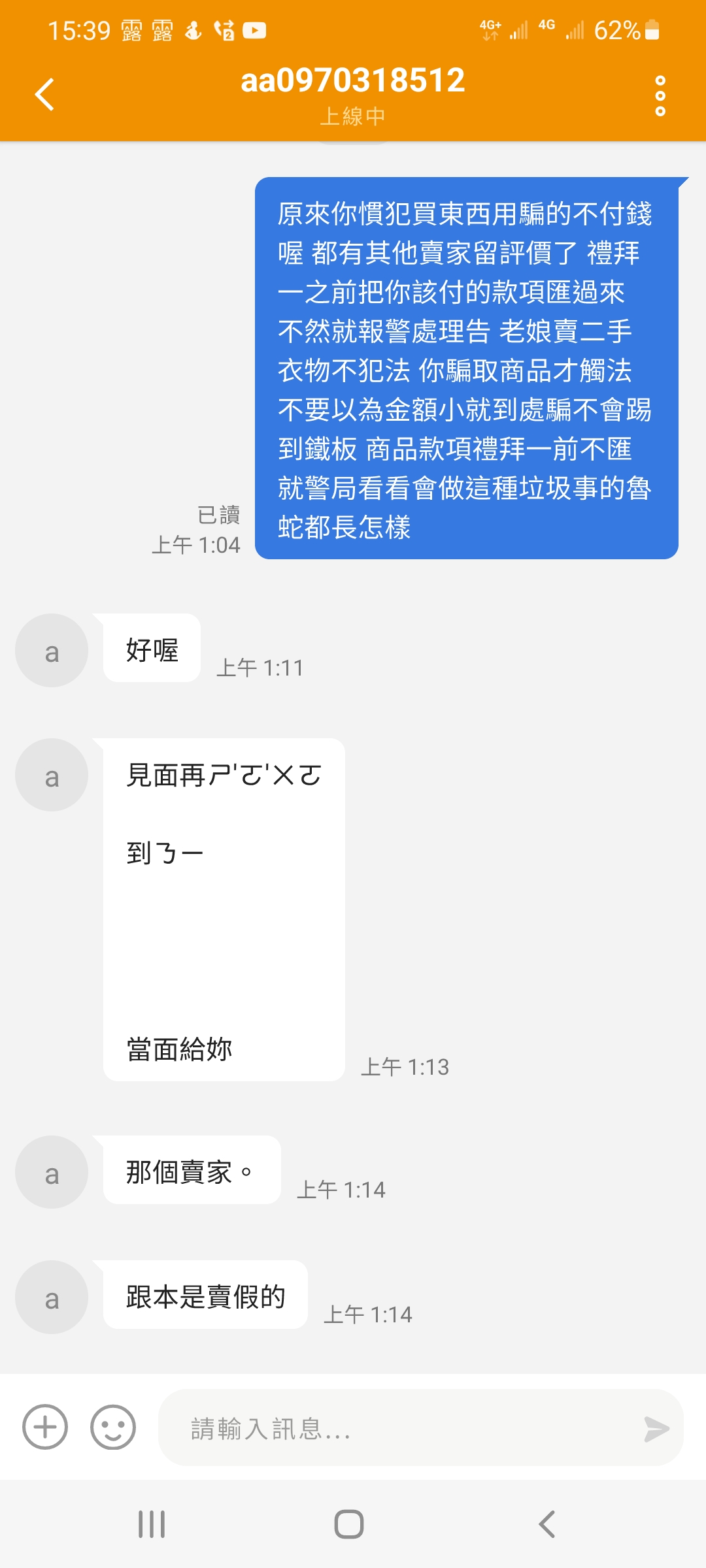This screenshot has width=706, height=1568.
Task: Open the sender's avatar beside 好喔
Action: [x=52, y=651]
